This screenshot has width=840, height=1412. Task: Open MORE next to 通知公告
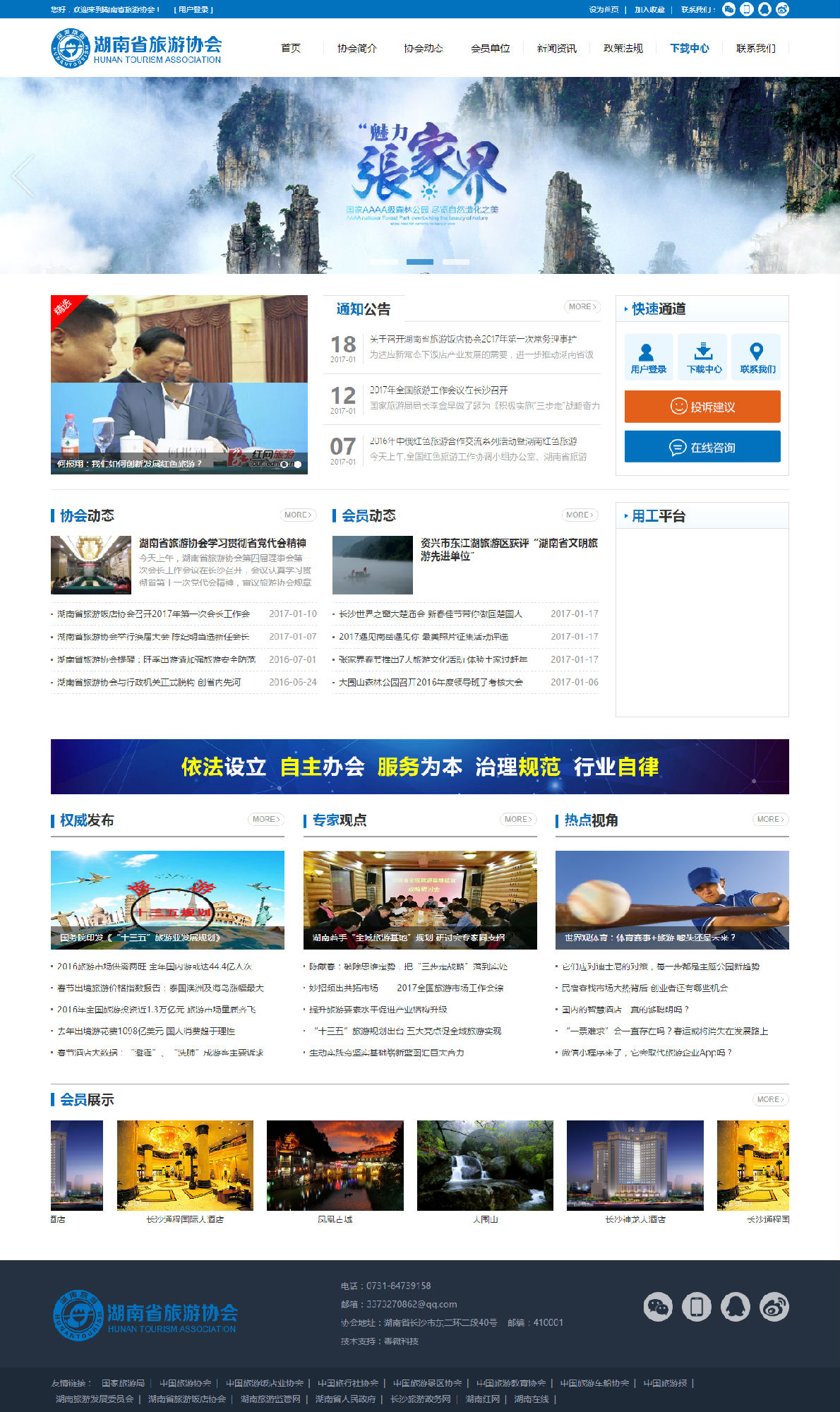tap(582, 306)
